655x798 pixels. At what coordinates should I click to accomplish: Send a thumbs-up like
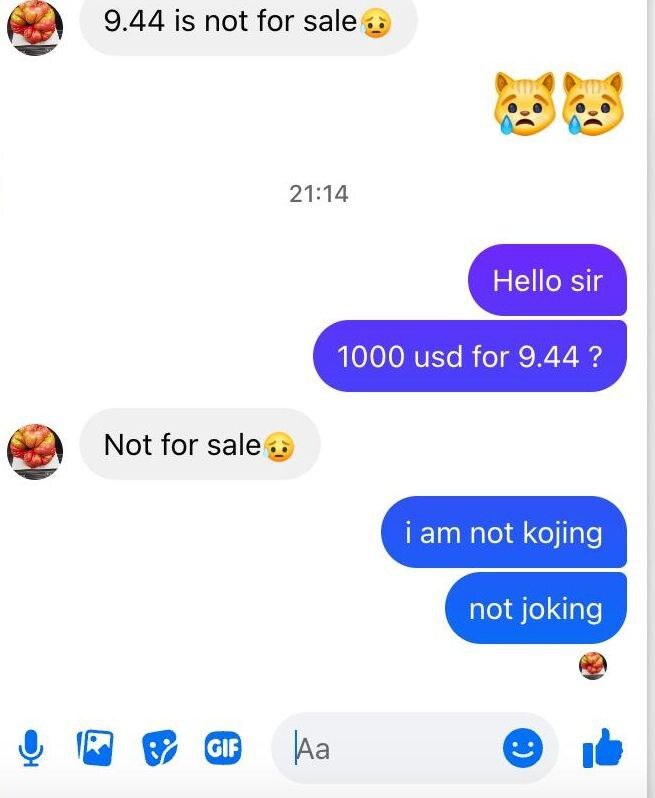click(x=602, y=747)
